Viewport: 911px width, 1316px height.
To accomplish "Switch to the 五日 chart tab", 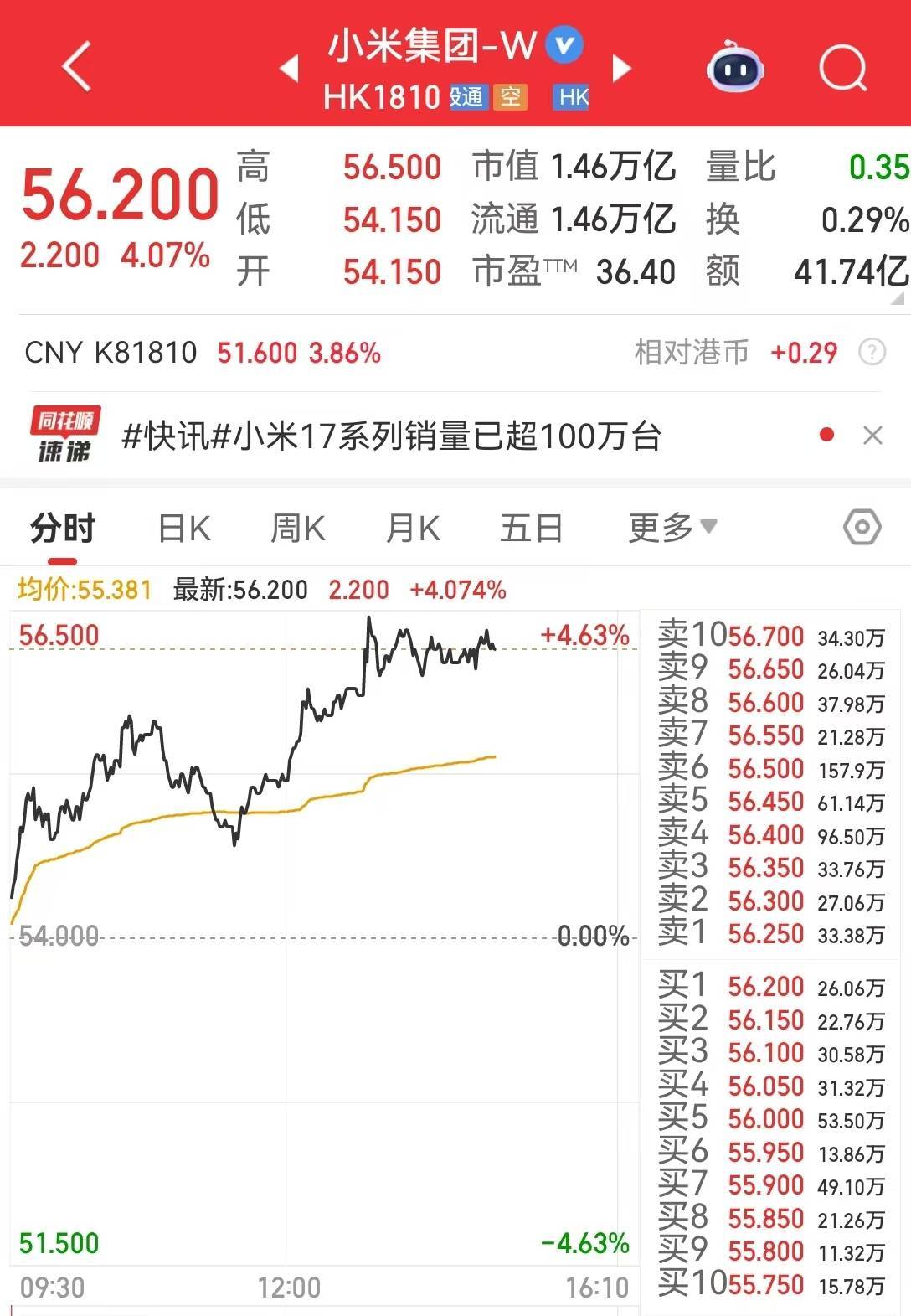I will 529,529.
